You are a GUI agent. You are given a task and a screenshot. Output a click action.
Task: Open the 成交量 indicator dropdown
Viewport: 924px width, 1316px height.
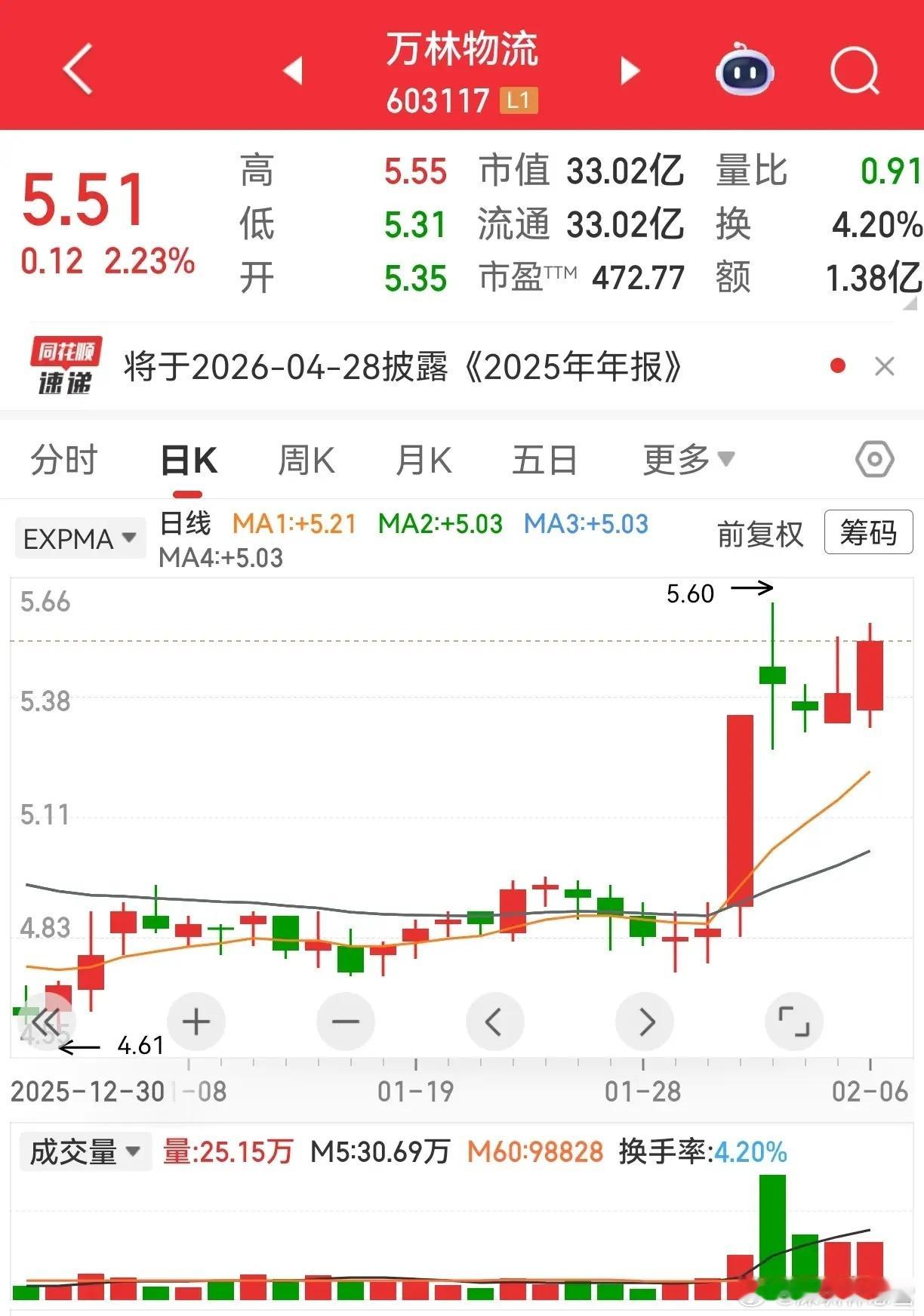(85, 1152)
